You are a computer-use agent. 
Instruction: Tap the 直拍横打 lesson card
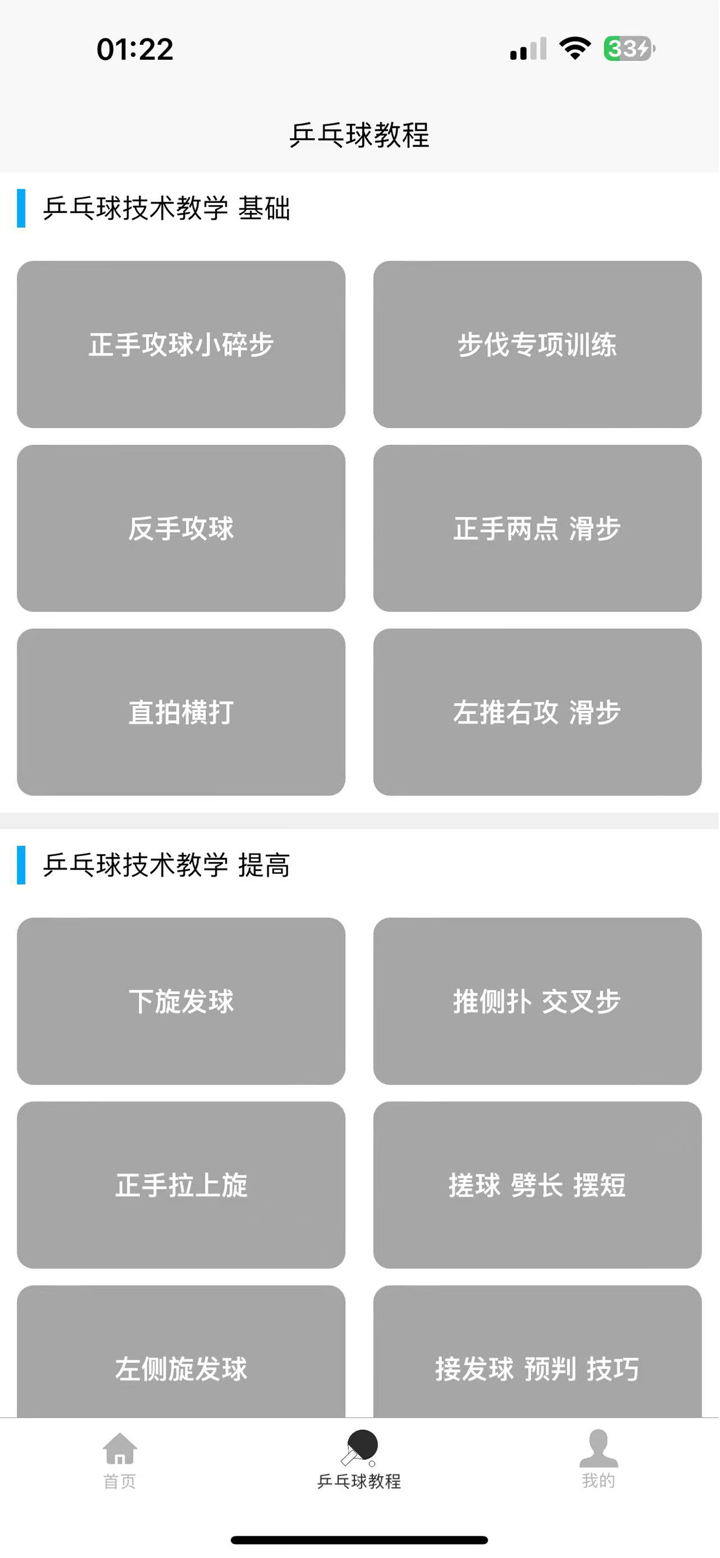[x=180, y=712]
